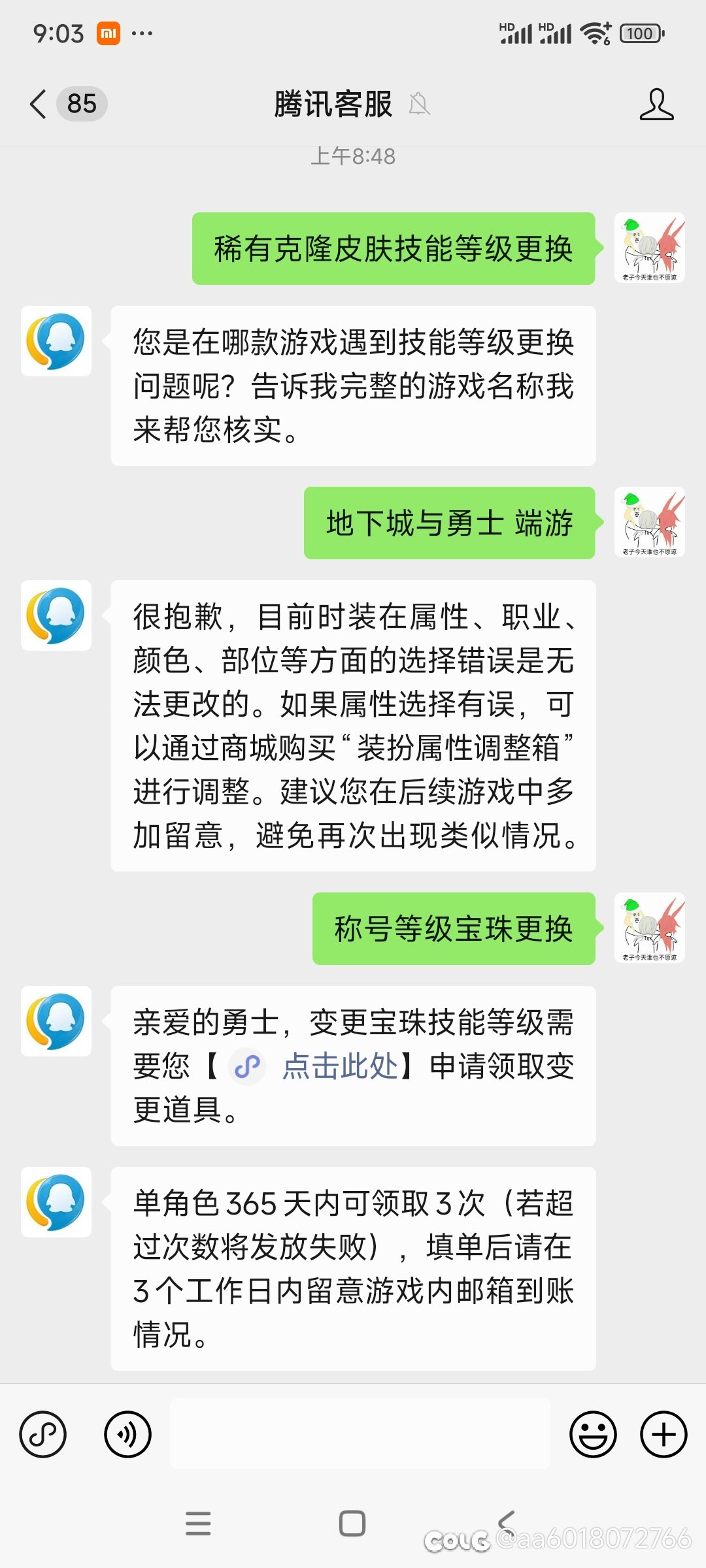Open the system recent apps menu
Screen dimensions: 706x1568
198,1524
